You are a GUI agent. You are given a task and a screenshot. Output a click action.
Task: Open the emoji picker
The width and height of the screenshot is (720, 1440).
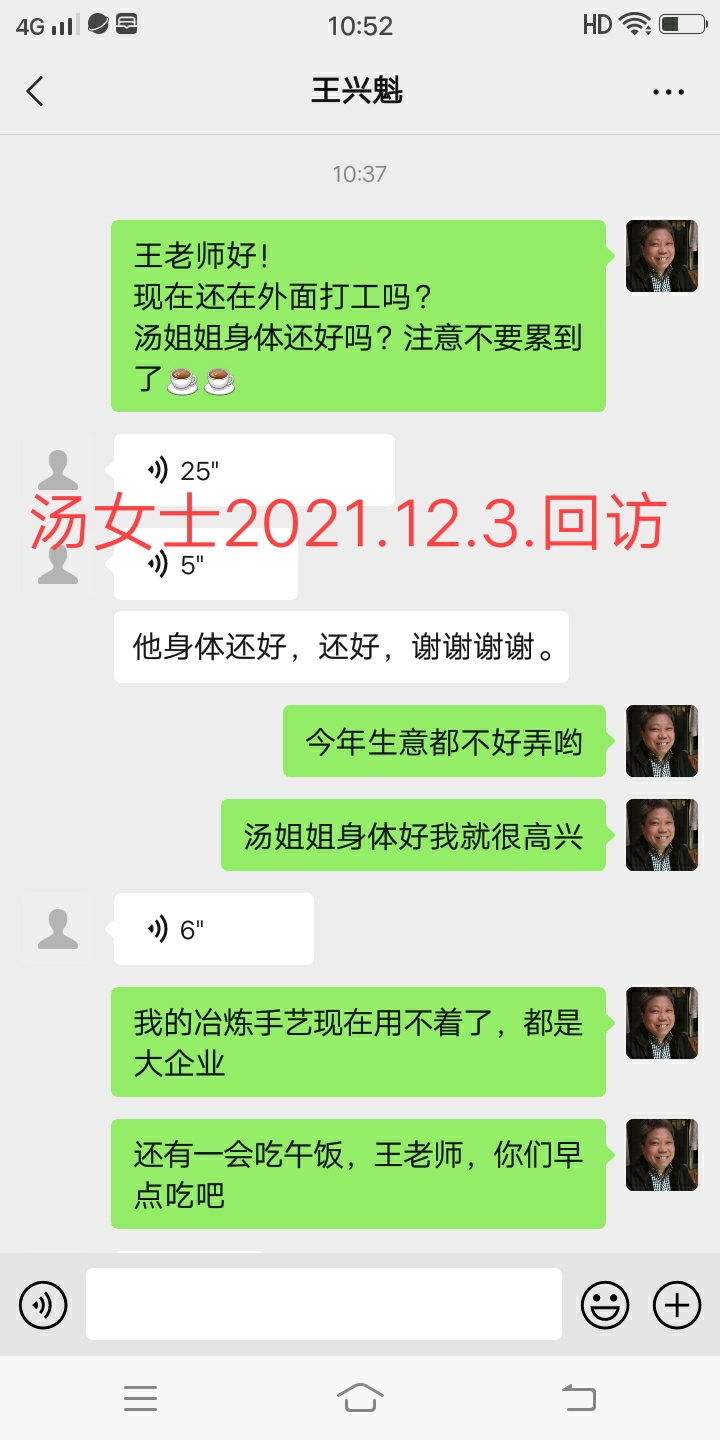click(x=605, y=1304)
